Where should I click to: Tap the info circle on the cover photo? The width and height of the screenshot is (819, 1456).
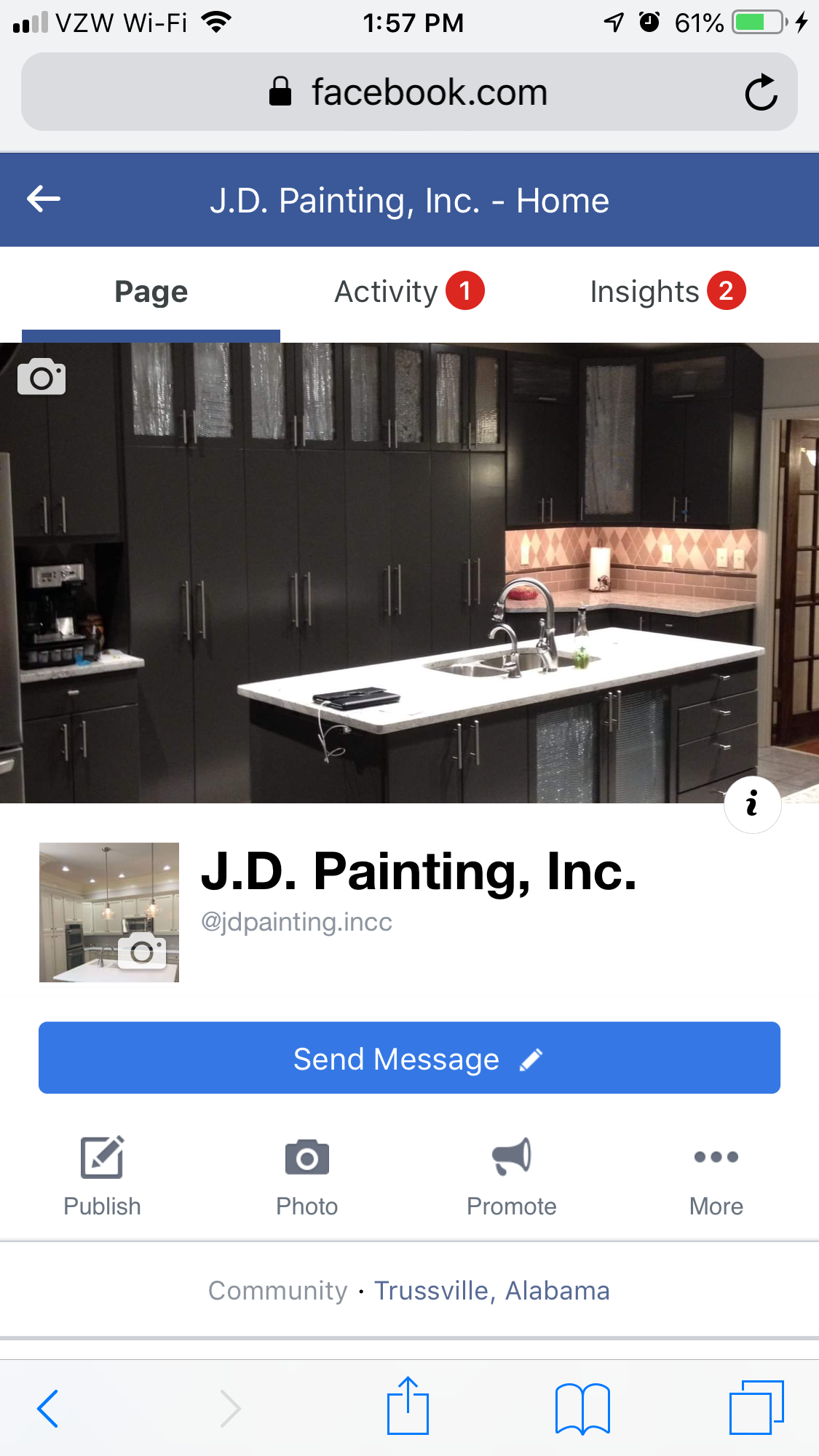tap(753, 803)
